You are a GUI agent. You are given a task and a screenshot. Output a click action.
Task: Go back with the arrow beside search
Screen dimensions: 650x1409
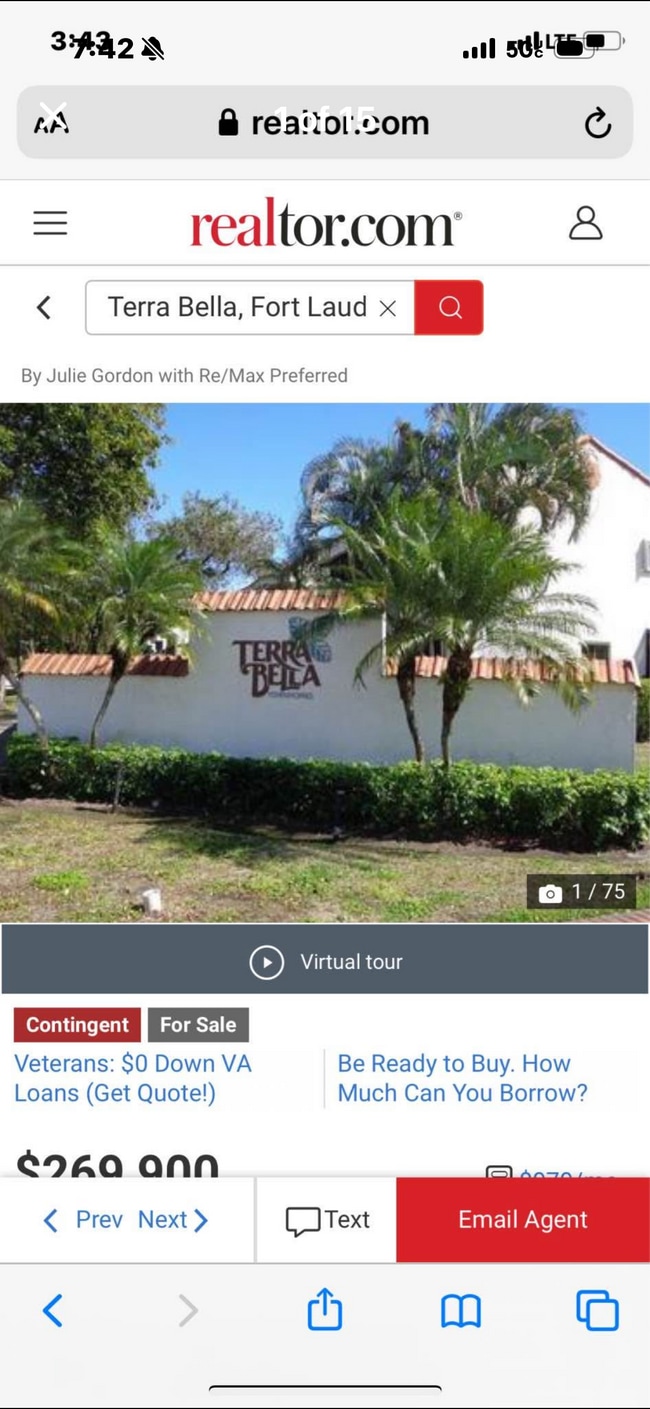tap(44, 307)
